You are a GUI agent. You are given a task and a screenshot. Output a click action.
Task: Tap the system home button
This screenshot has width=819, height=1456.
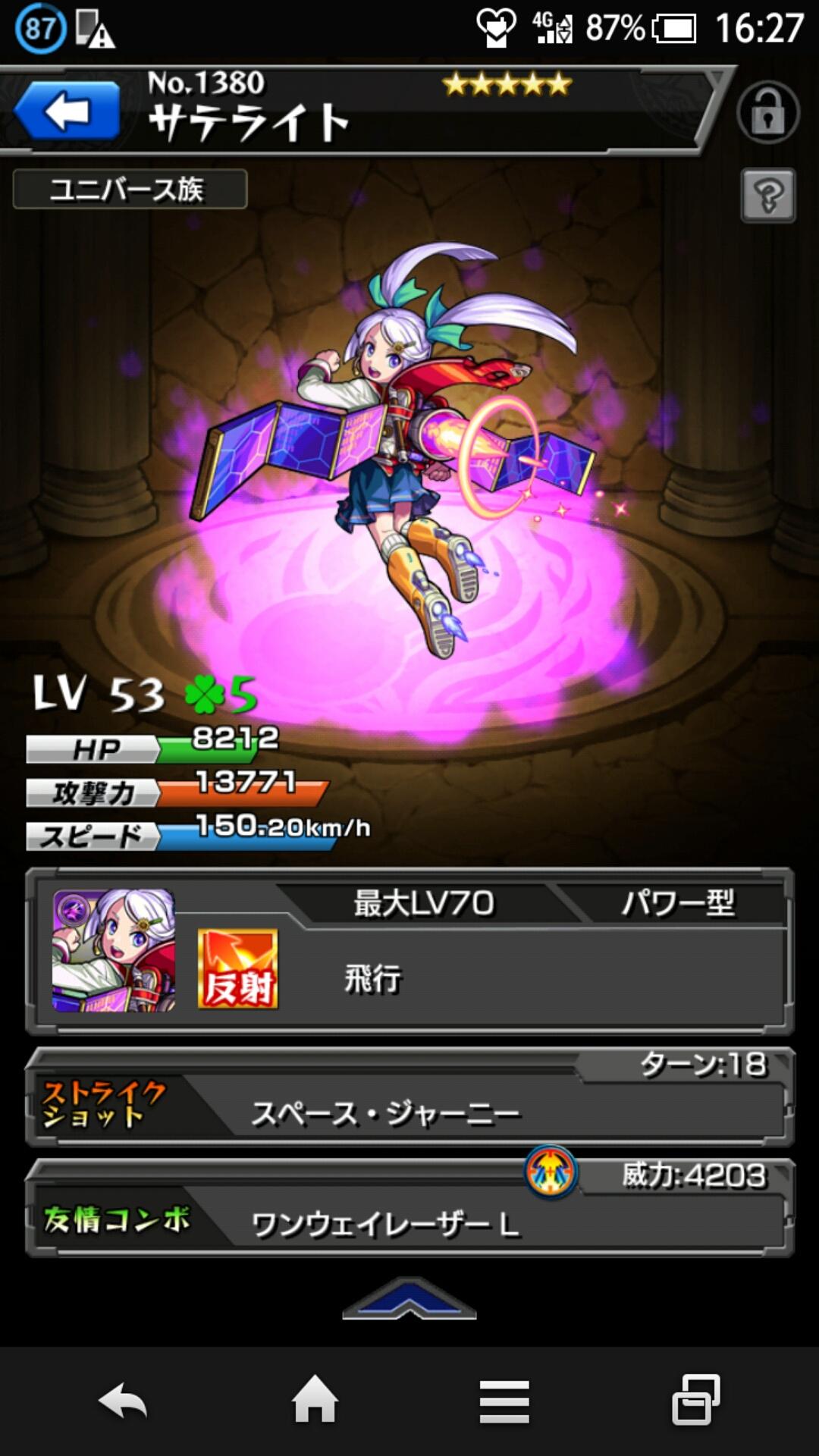click(315, 1400)
